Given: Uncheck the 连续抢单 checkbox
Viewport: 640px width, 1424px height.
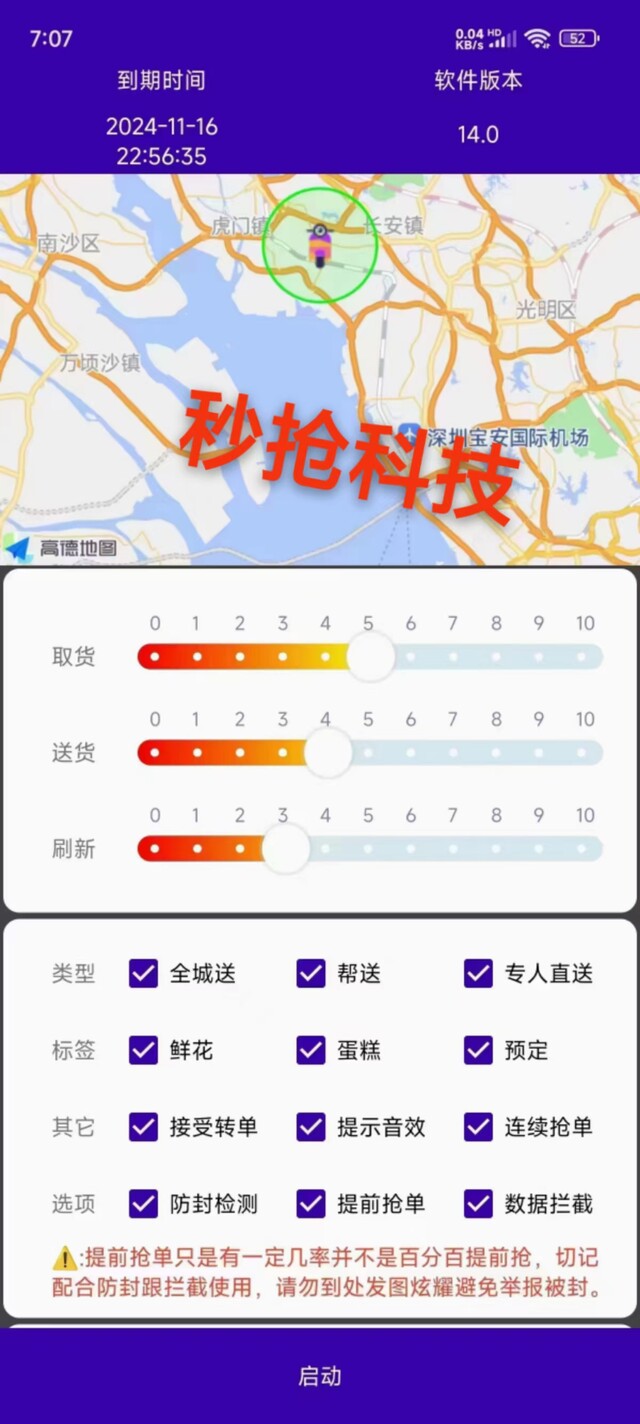Looking at the screenshot, I should pos(478,1127).
